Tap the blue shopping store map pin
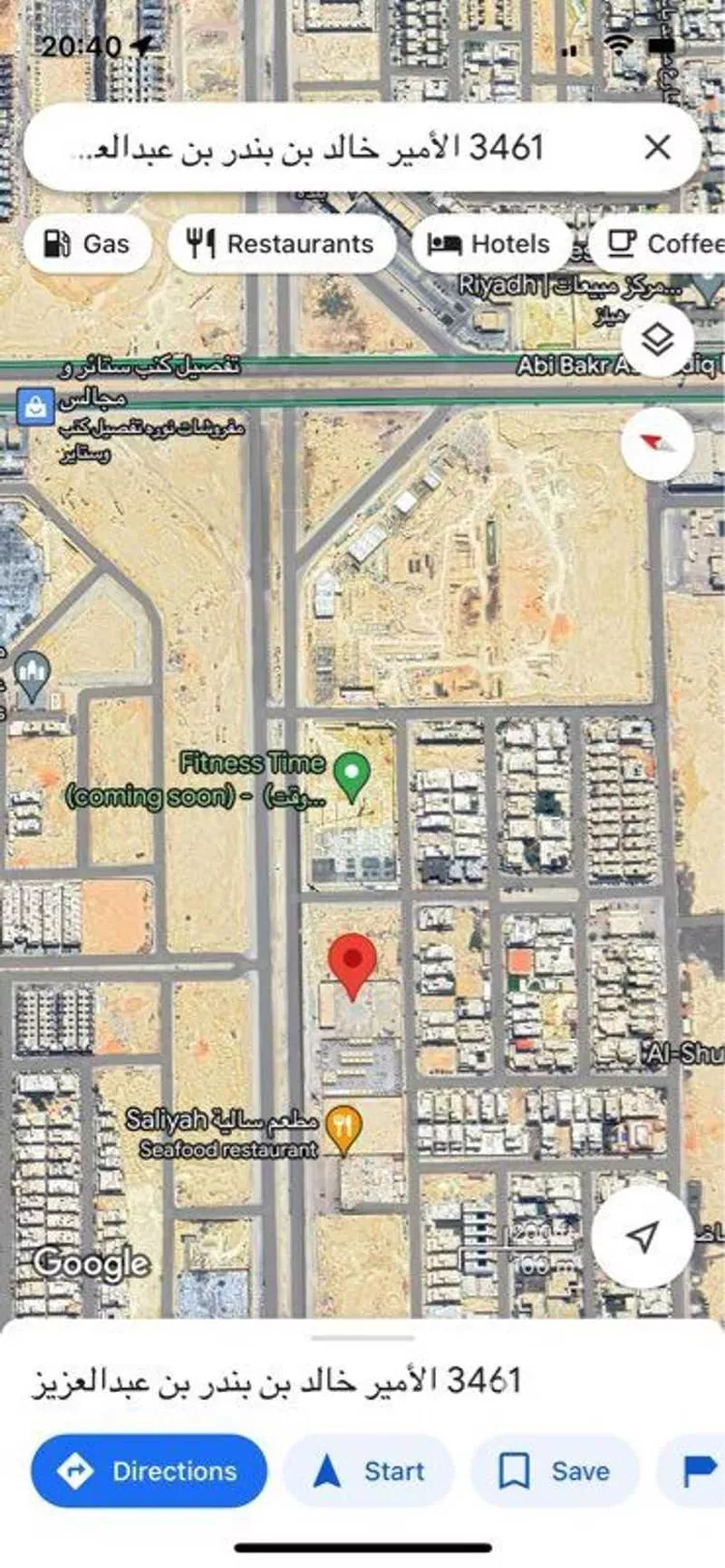This screenshot has width=725, height=1568. (x=36, y=406)
